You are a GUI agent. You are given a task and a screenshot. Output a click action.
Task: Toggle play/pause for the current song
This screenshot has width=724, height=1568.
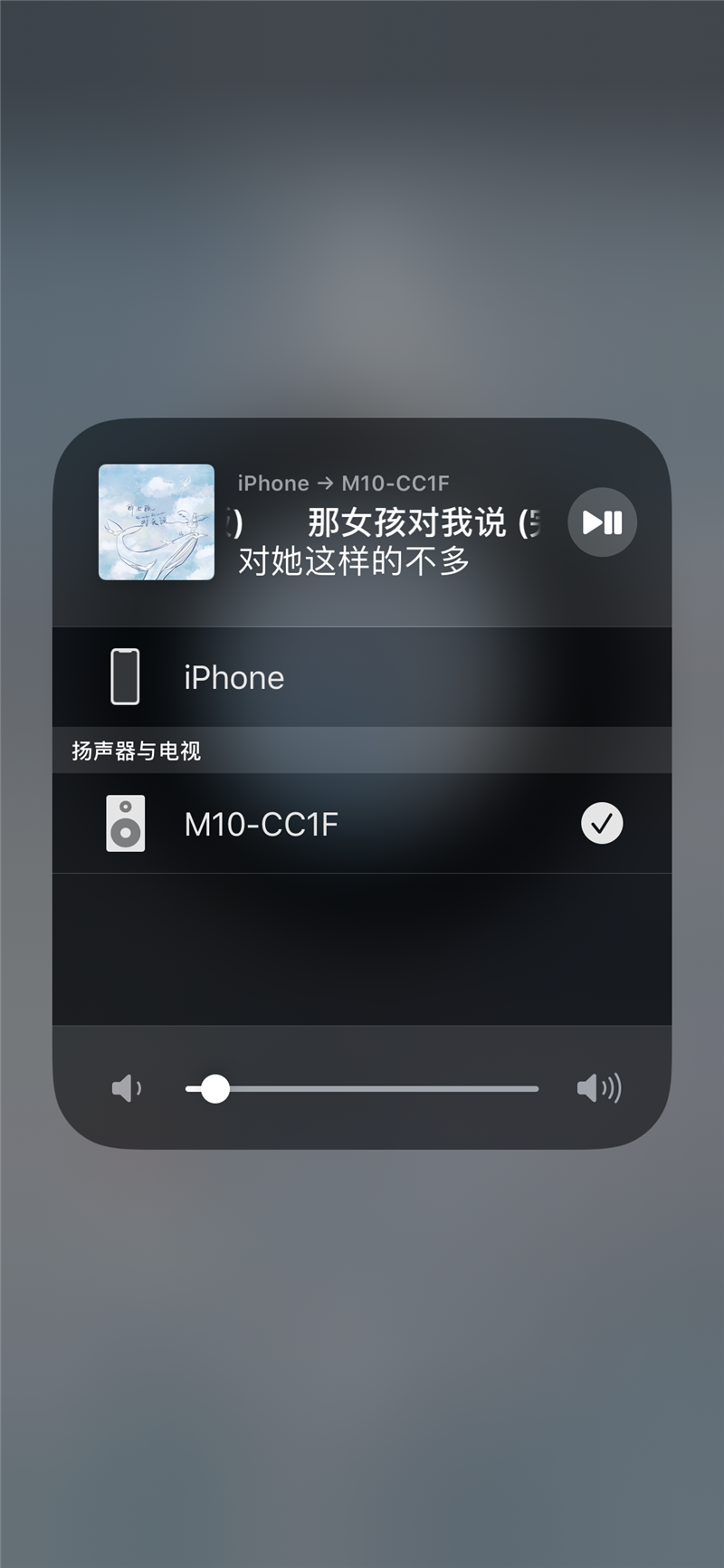pyautogui.click(x=602, y=522)
